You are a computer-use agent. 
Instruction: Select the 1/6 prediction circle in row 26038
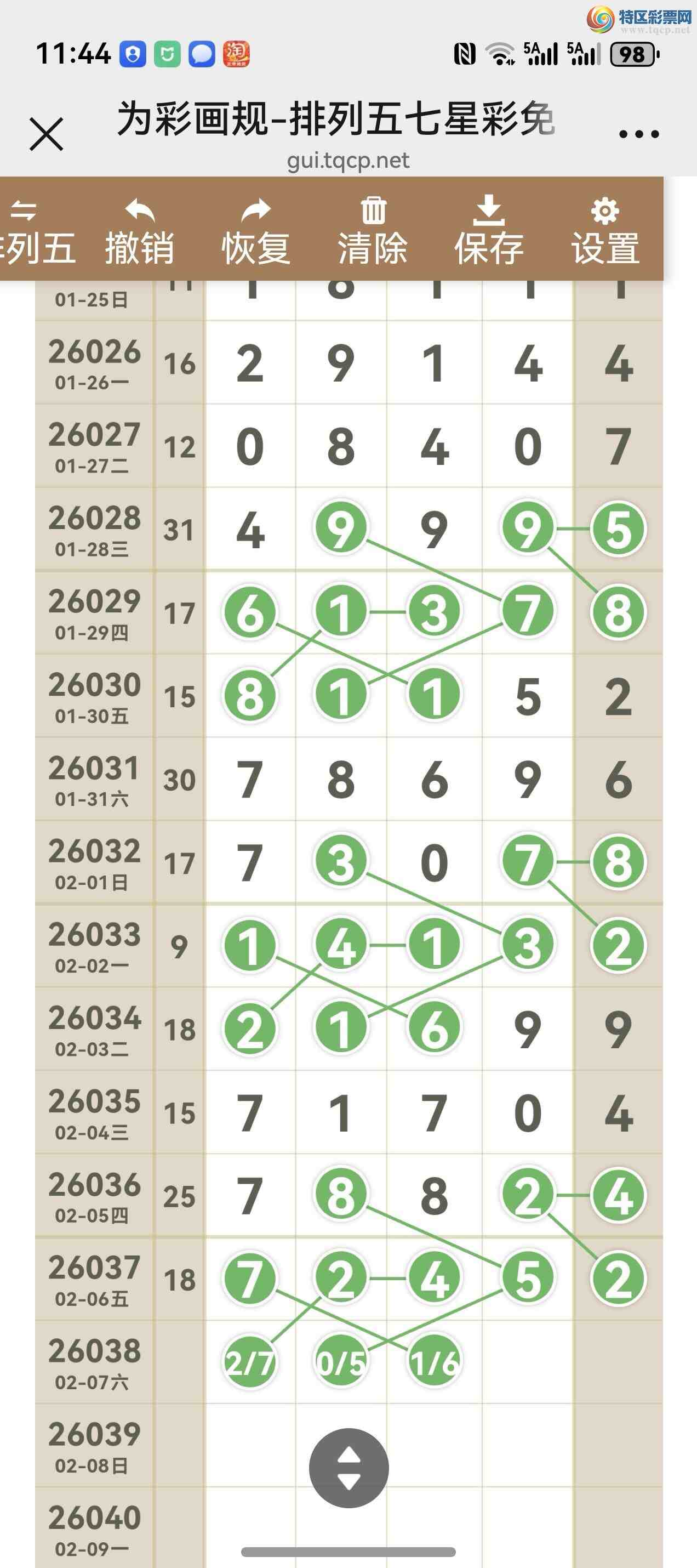435,1362
